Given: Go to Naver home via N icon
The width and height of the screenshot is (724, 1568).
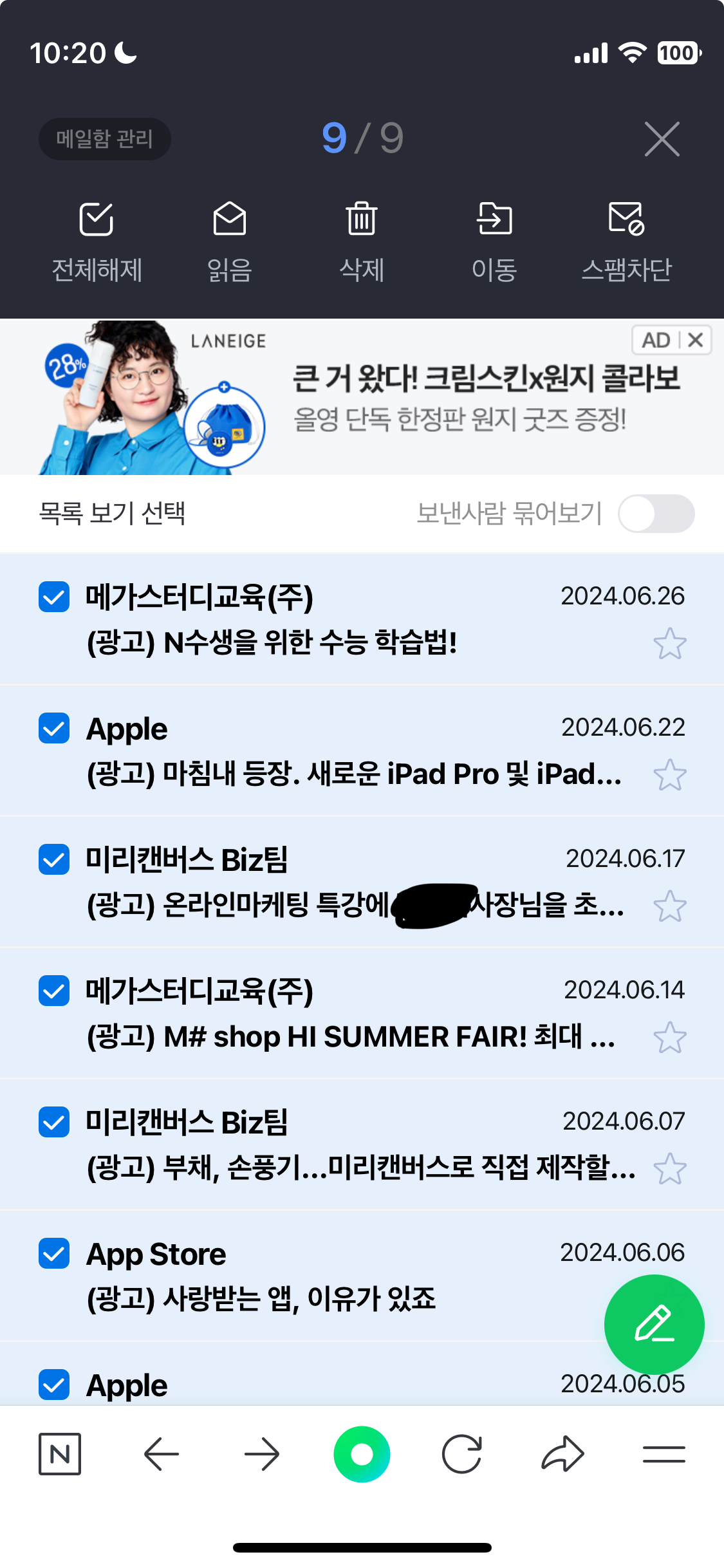Looking at the screenshot, I should coord(60,1454).
